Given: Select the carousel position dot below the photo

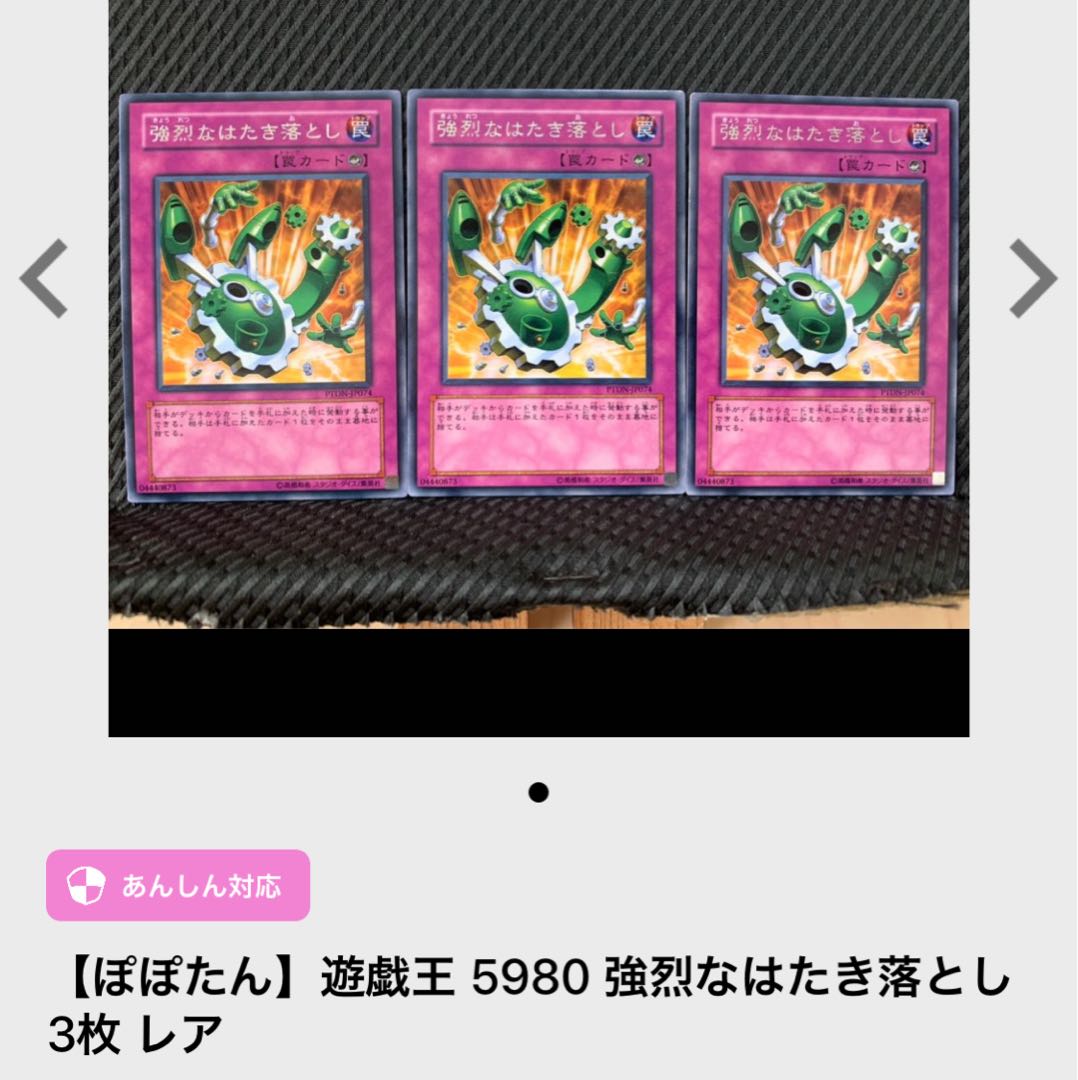Looking at the screenshot, I should click(x=539, y=790).
